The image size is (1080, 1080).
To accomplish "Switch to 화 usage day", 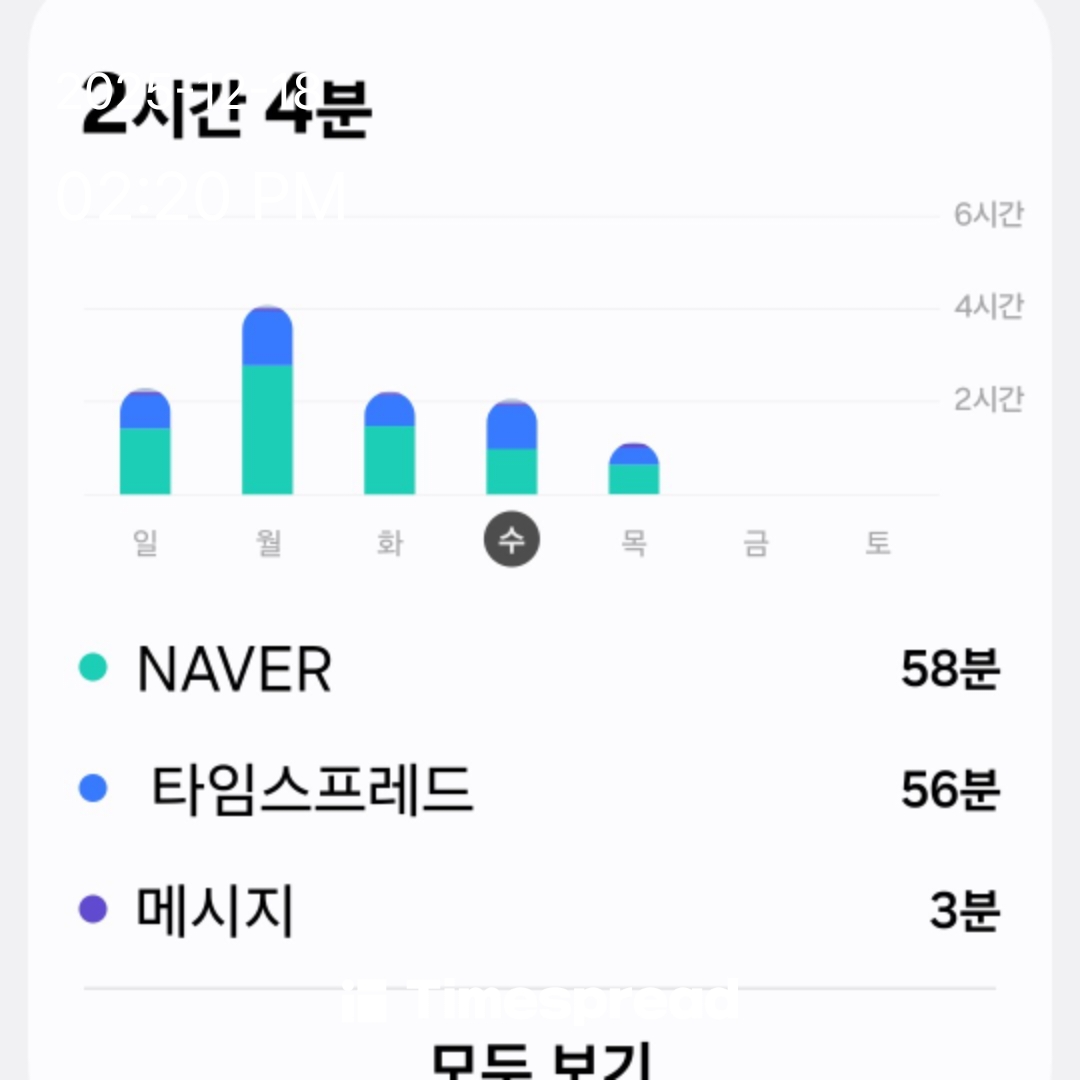I will pos(390,542).
